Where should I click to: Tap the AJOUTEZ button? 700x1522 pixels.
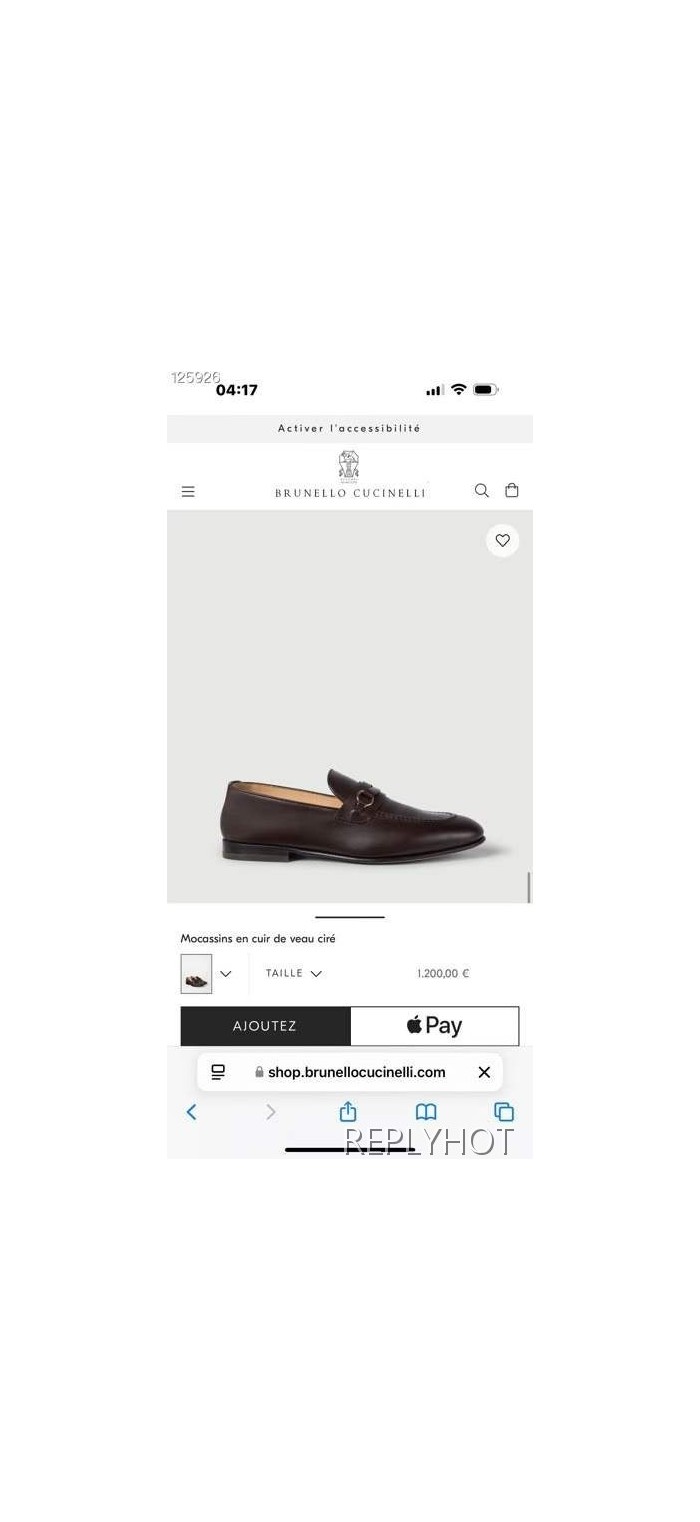(265, 1026)
